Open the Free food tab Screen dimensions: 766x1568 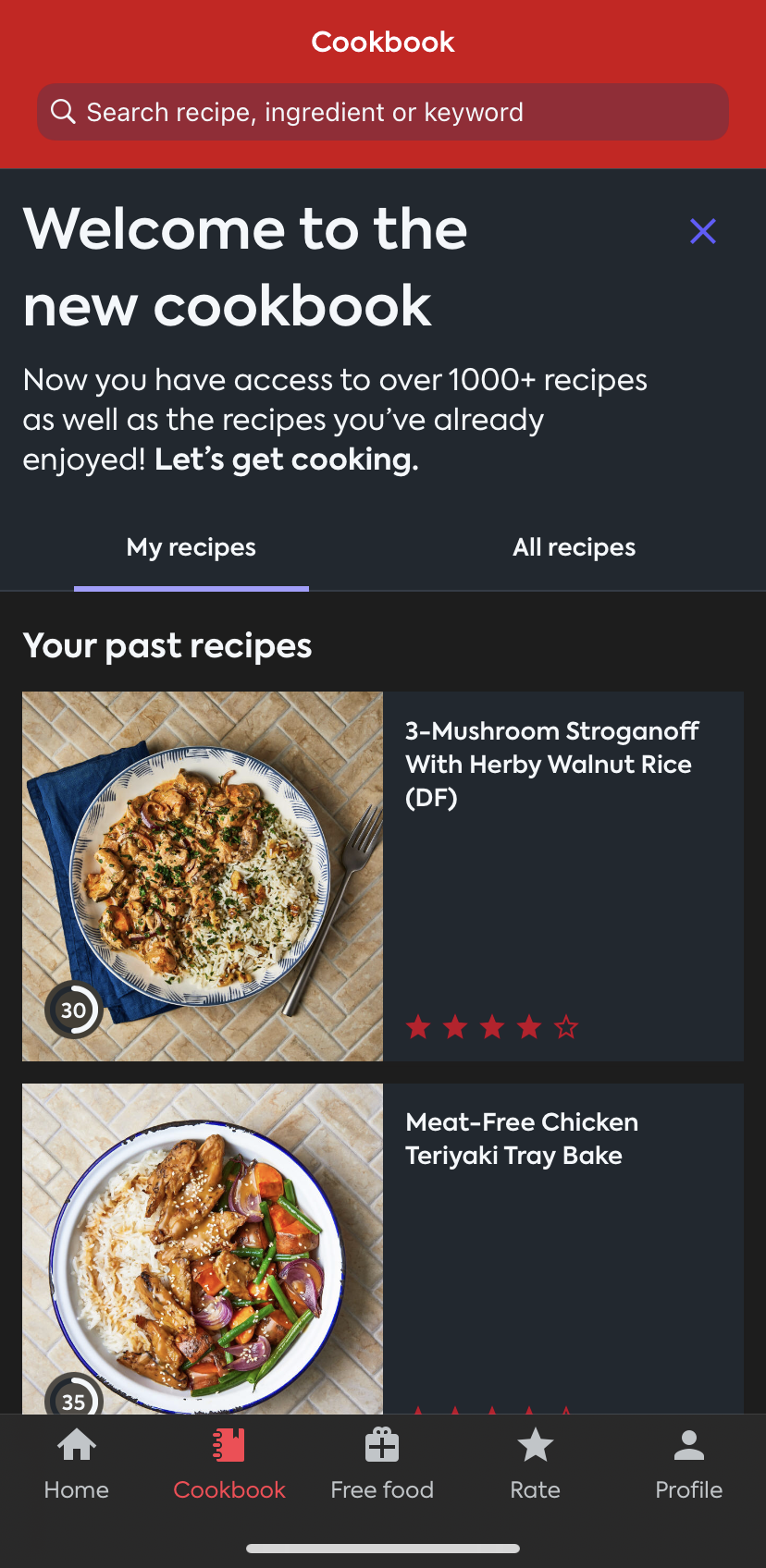(x=382, y=1465)
